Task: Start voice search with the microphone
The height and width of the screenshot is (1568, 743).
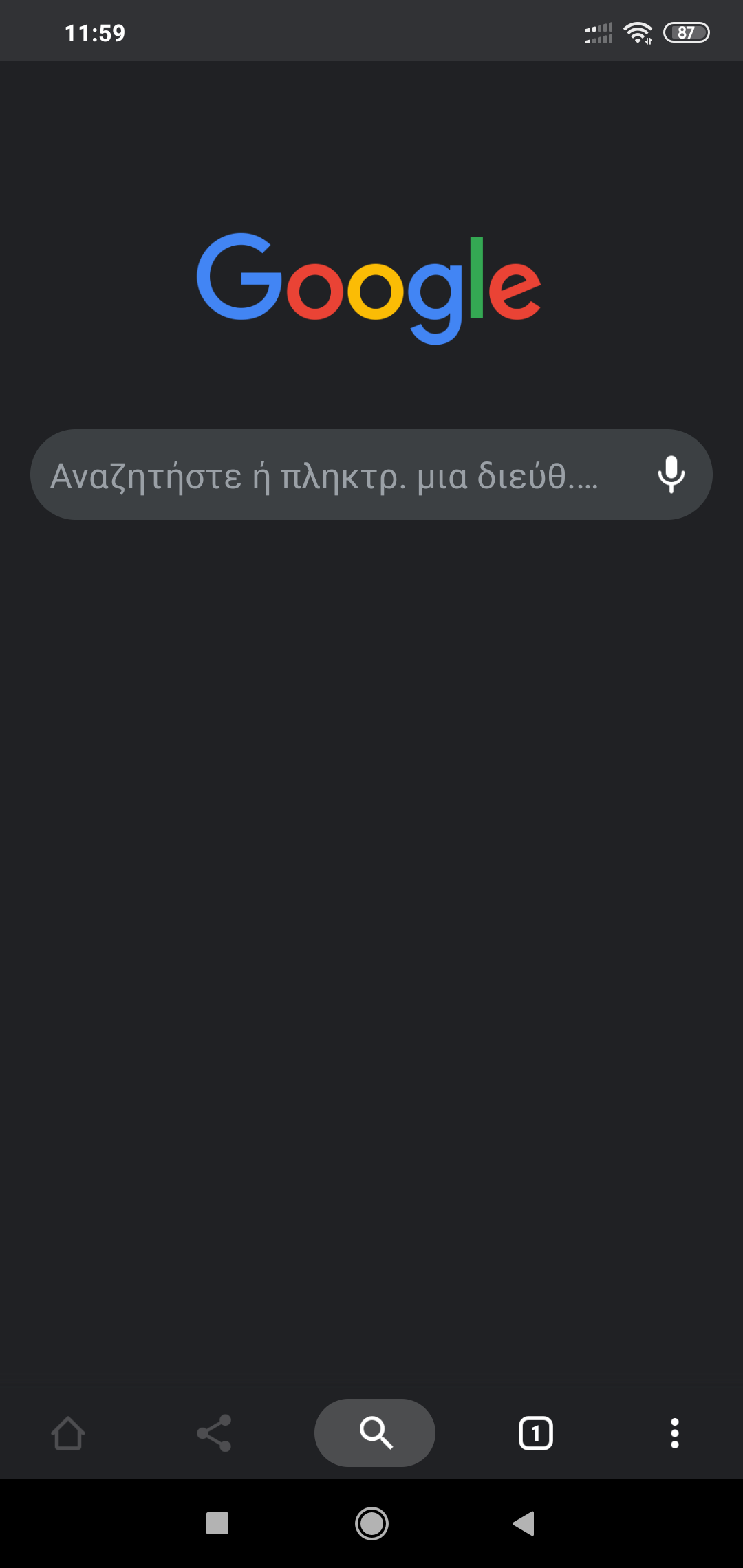Action: [671, 475]
